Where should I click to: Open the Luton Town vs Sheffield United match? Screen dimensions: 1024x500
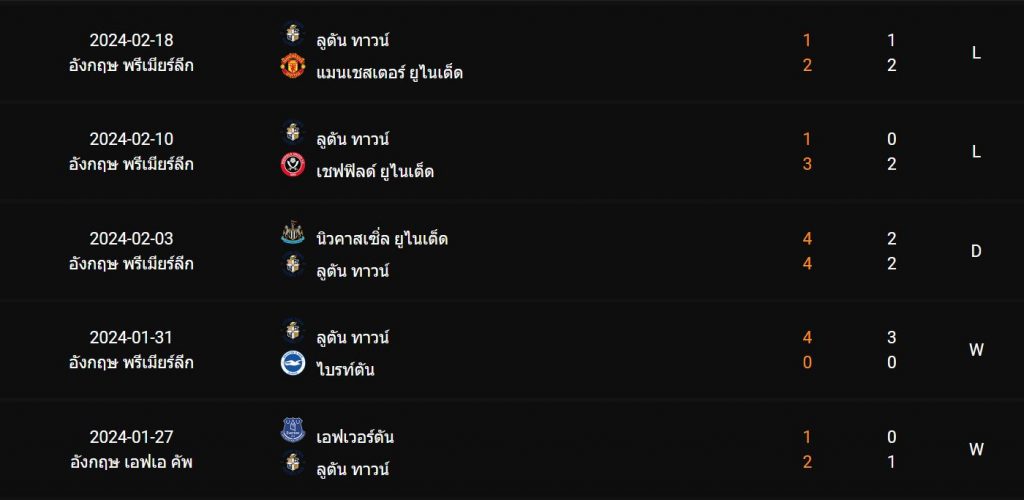point(512,153)
